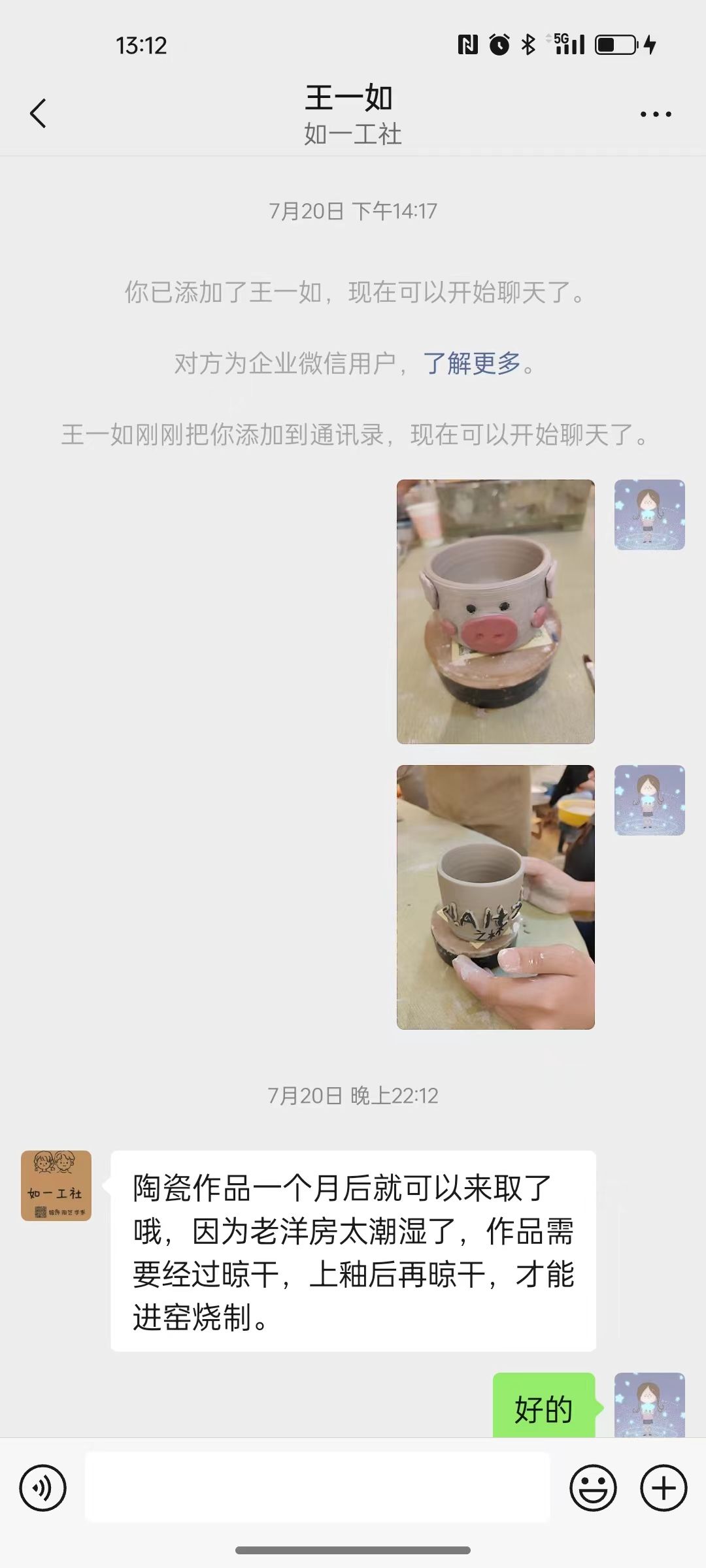This screenshot has height=1568, width=706.
Task: Open the emoji sticker panel
Action: (593, 1488)
